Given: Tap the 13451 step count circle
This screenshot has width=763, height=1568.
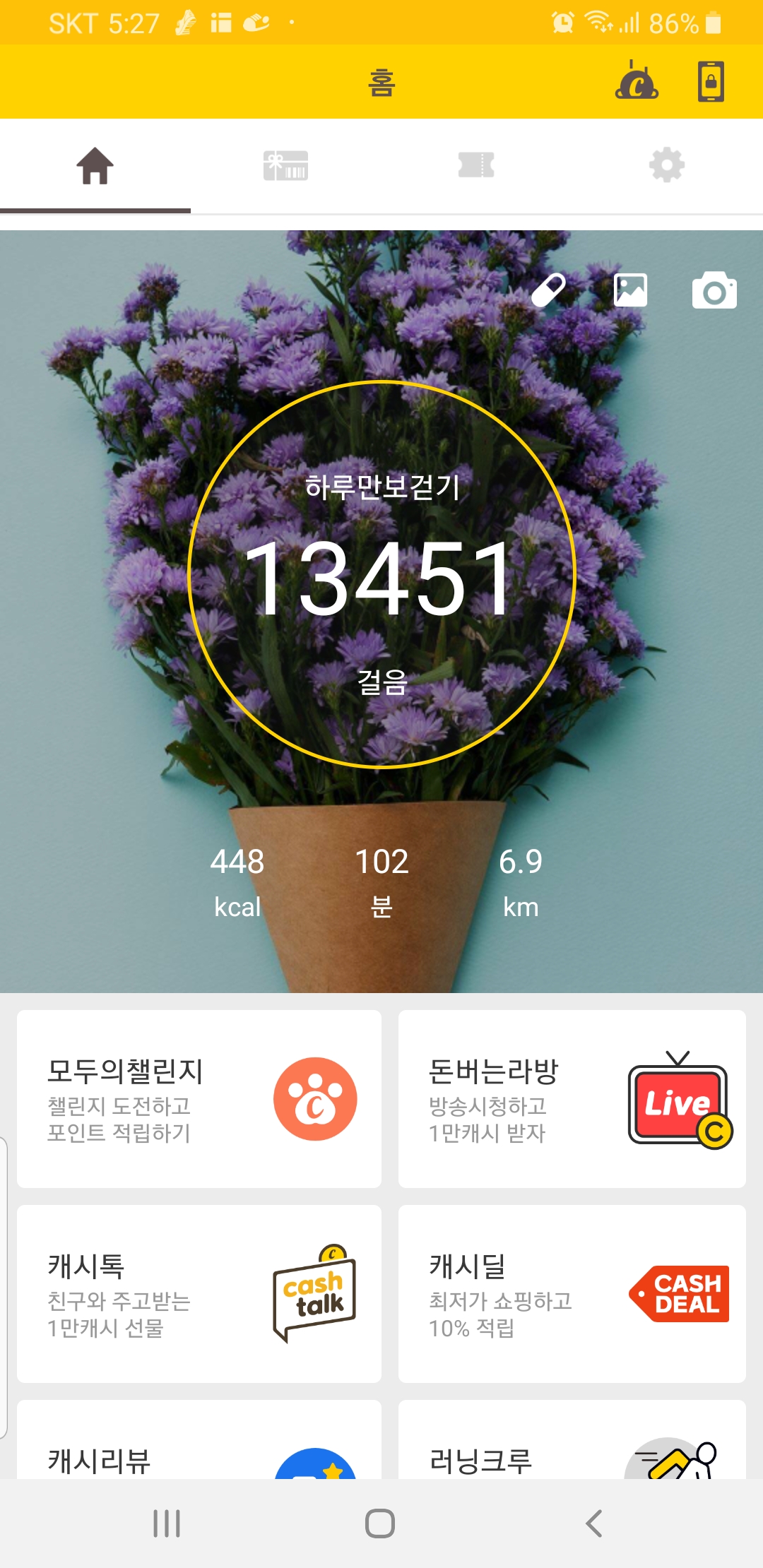Looking at the screenshot, I should pyautogui.click(x=381, y=574).
